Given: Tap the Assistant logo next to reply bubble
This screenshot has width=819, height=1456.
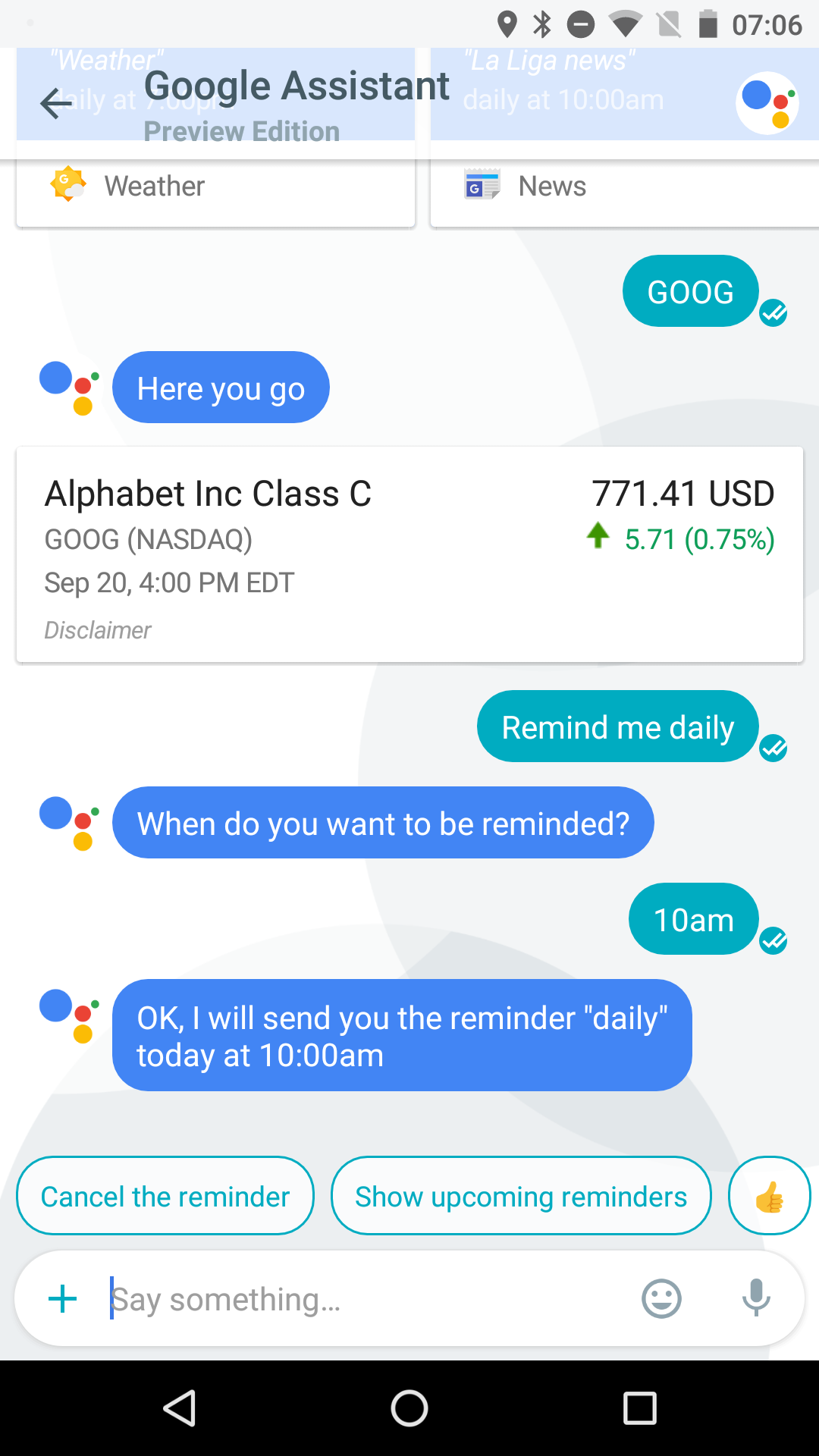Looking at the screenshot, I should tap(68, 387).
